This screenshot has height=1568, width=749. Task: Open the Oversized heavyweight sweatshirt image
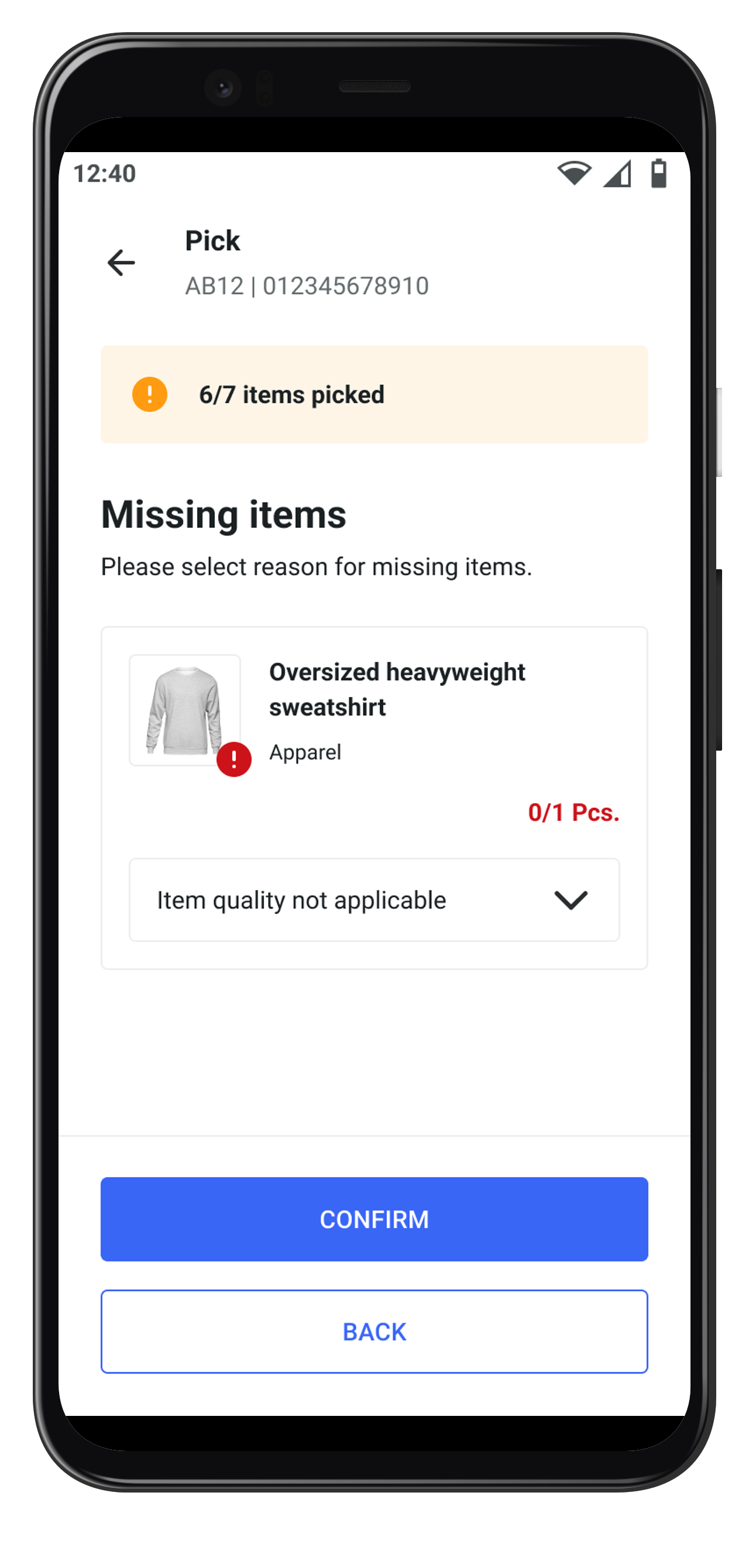click(184, 710)
